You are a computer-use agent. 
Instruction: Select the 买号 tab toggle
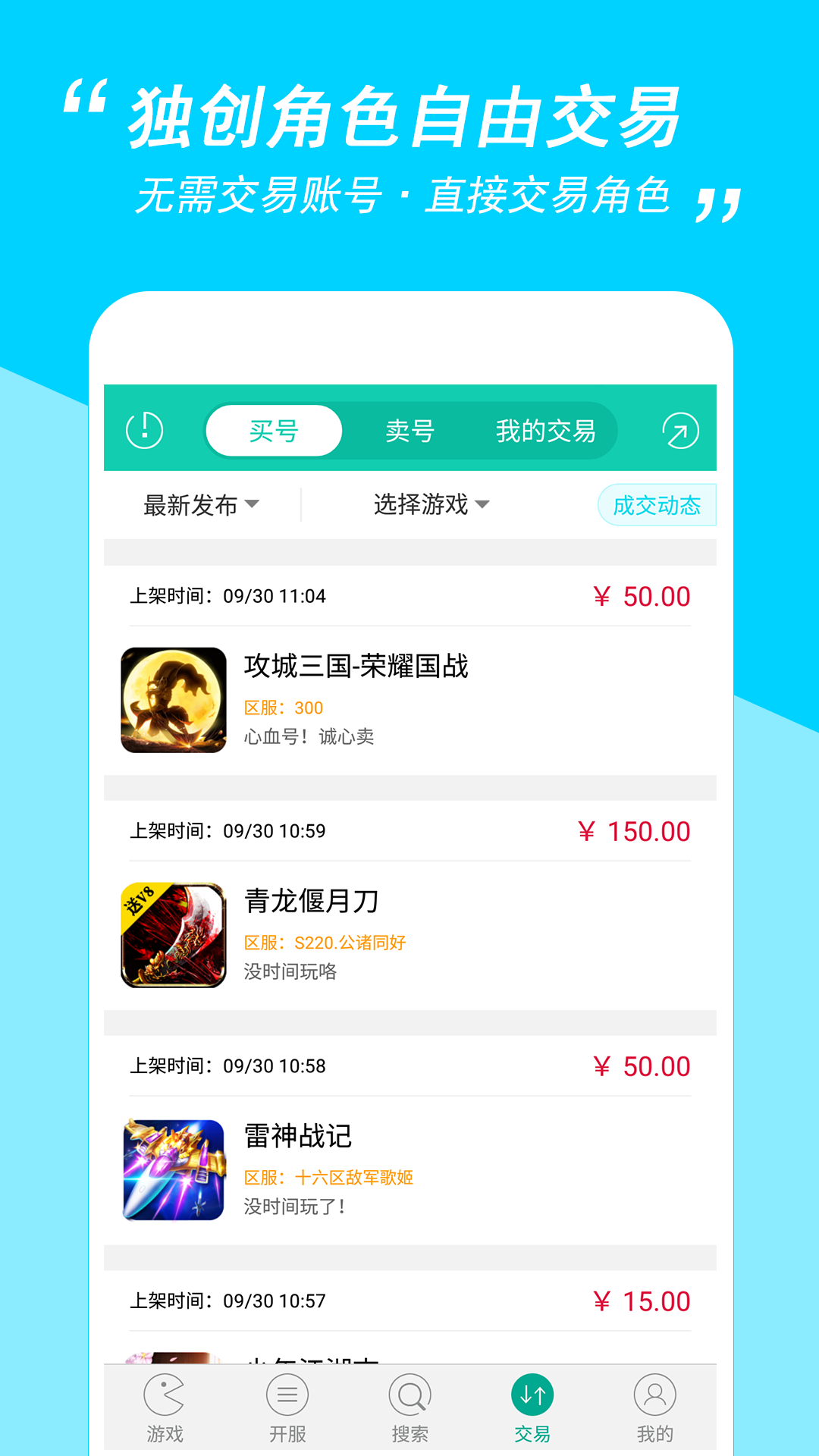(274, 429)
